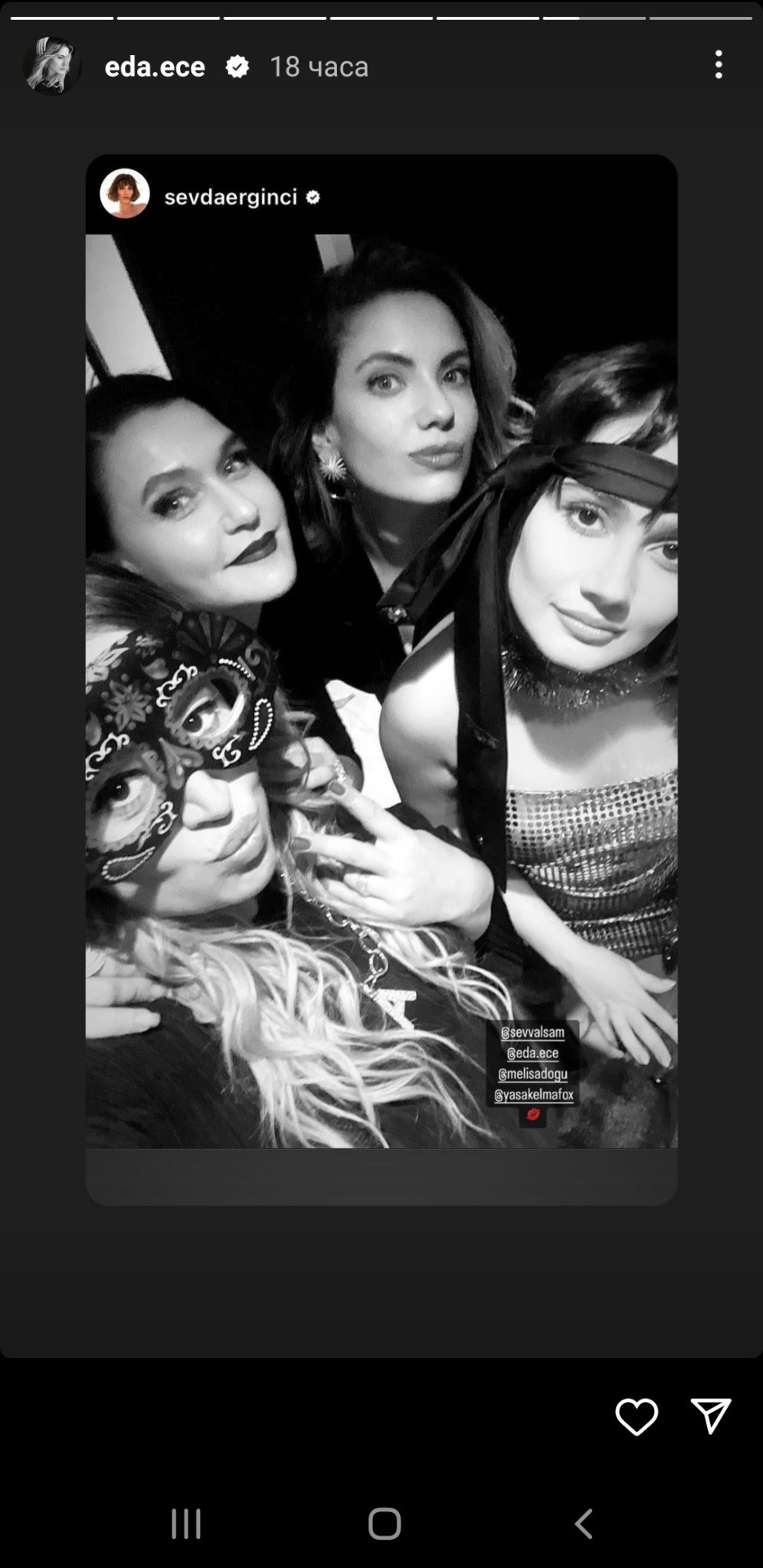This screenshot has width=763, height=1568.
Task: Share story via the paper plane icon
Action: pyautogui.click(x=710, y=1416)
